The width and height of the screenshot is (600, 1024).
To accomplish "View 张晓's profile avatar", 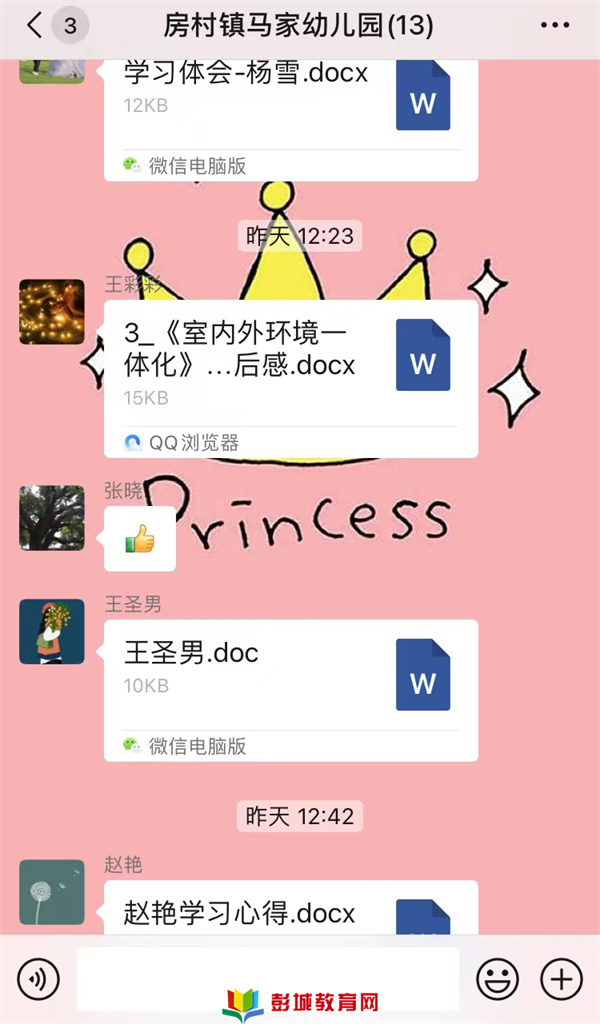I will tap(52, 518).
